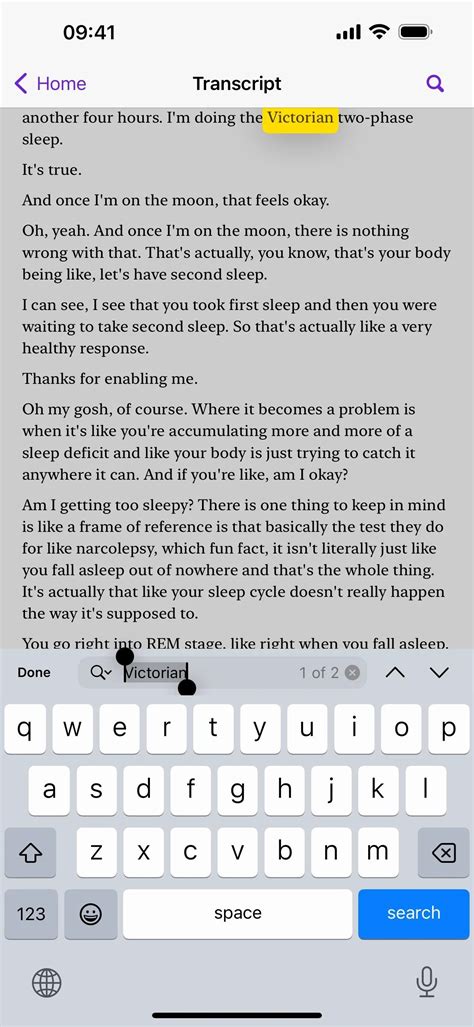
Task: Tap the space bar
Action: 238,914
